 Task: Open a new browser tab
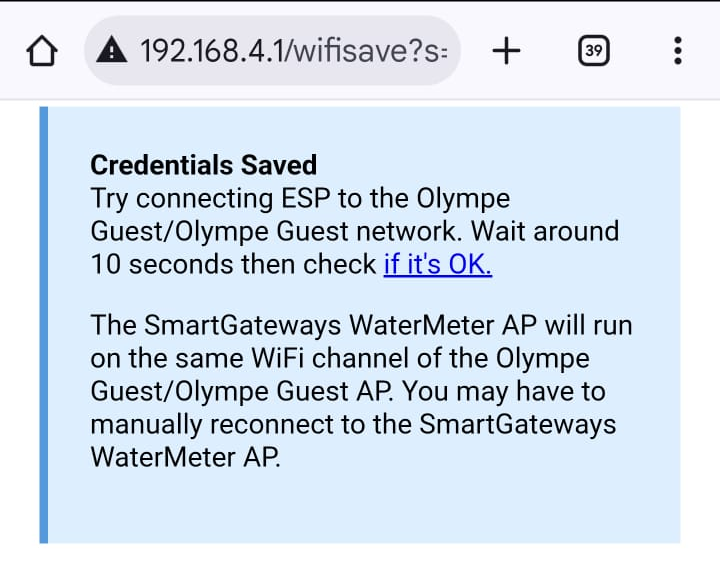tap(507, 50)
